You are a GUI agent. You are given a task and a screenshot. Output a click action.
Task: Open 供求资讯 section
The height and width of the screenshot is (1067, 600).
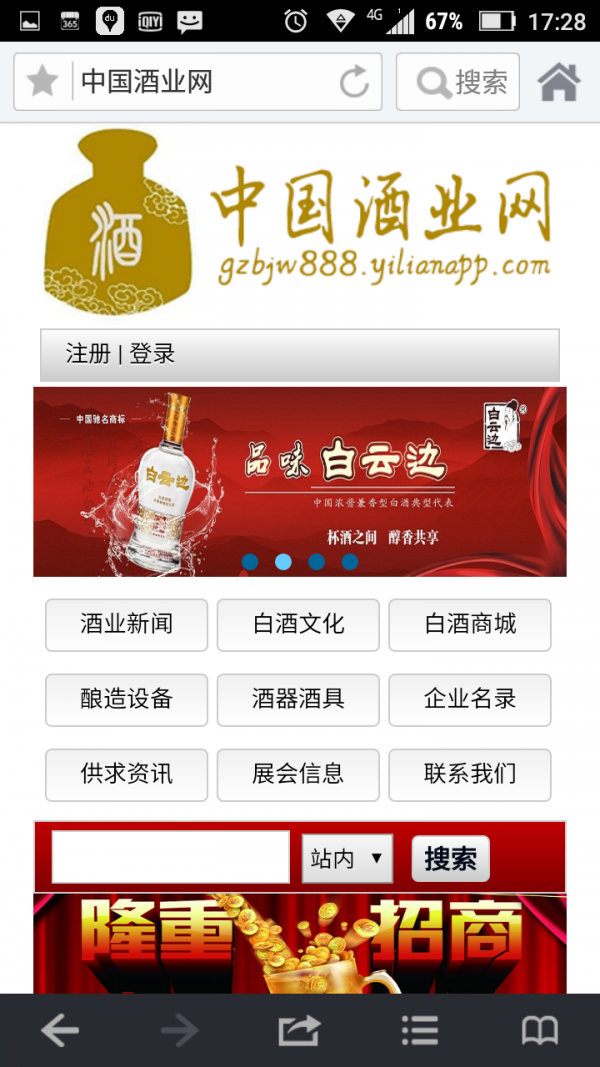(x=126, y=774)
